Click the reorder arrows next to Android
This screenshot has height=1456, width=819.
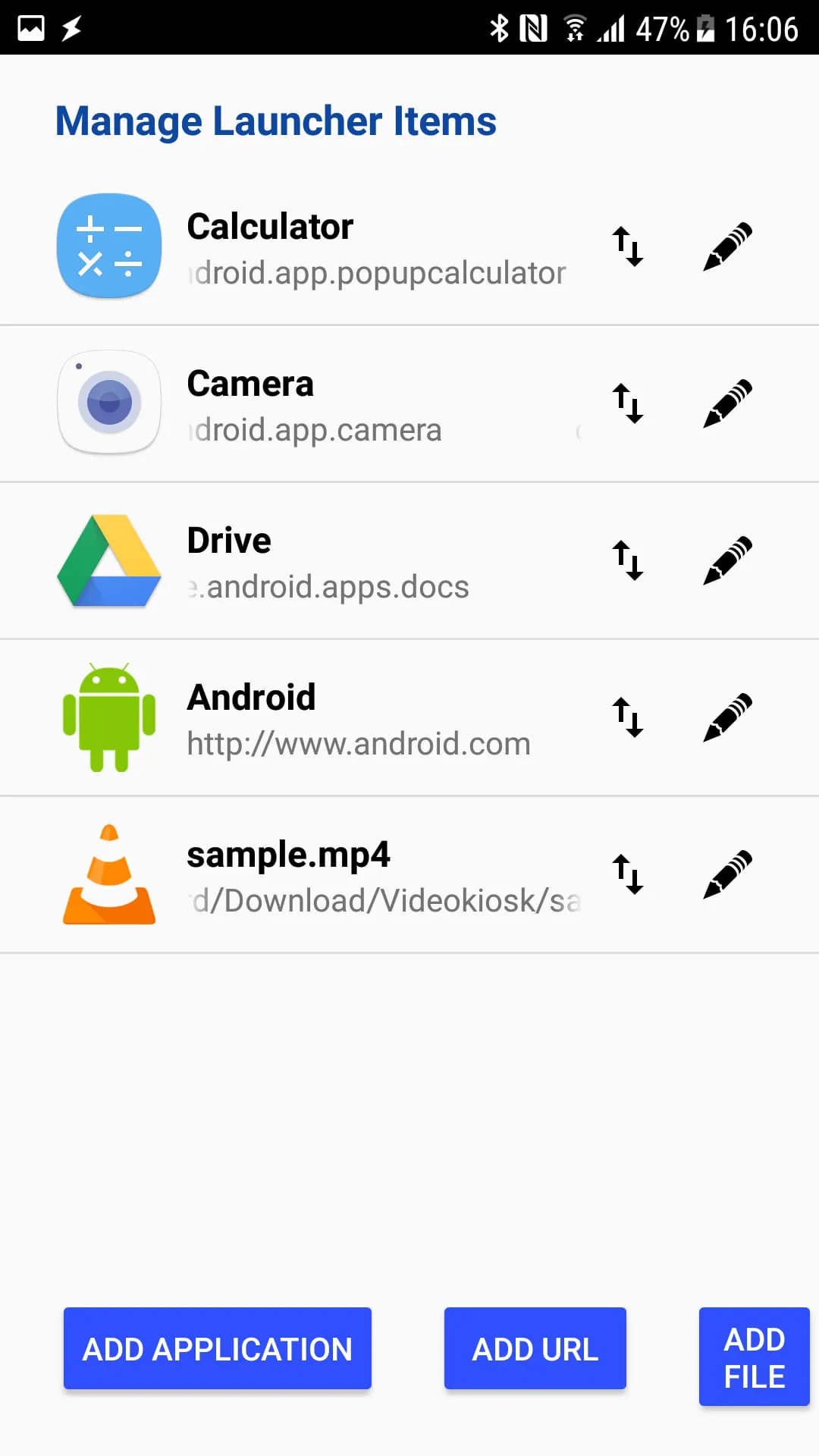(629, 717)
